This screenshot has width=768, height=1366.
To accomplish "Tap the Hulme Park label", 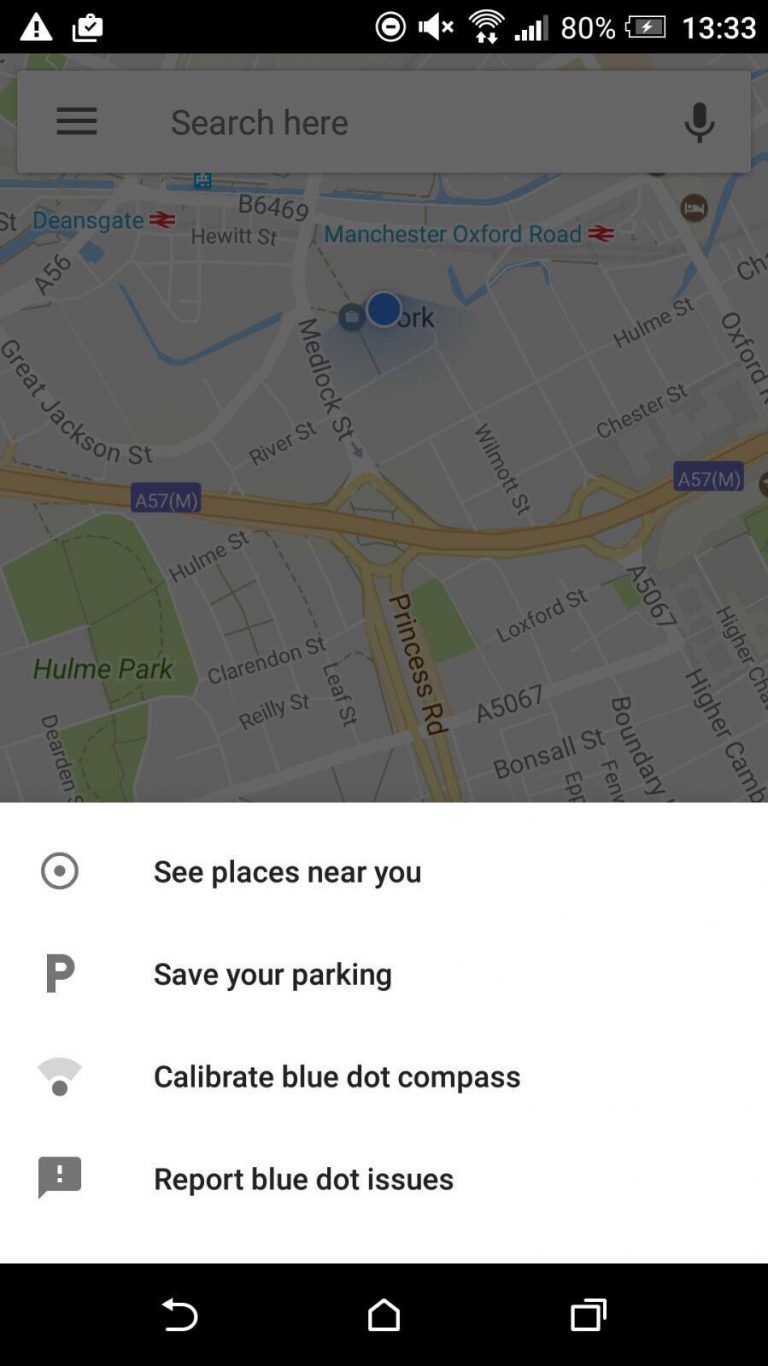I will 102,669.
